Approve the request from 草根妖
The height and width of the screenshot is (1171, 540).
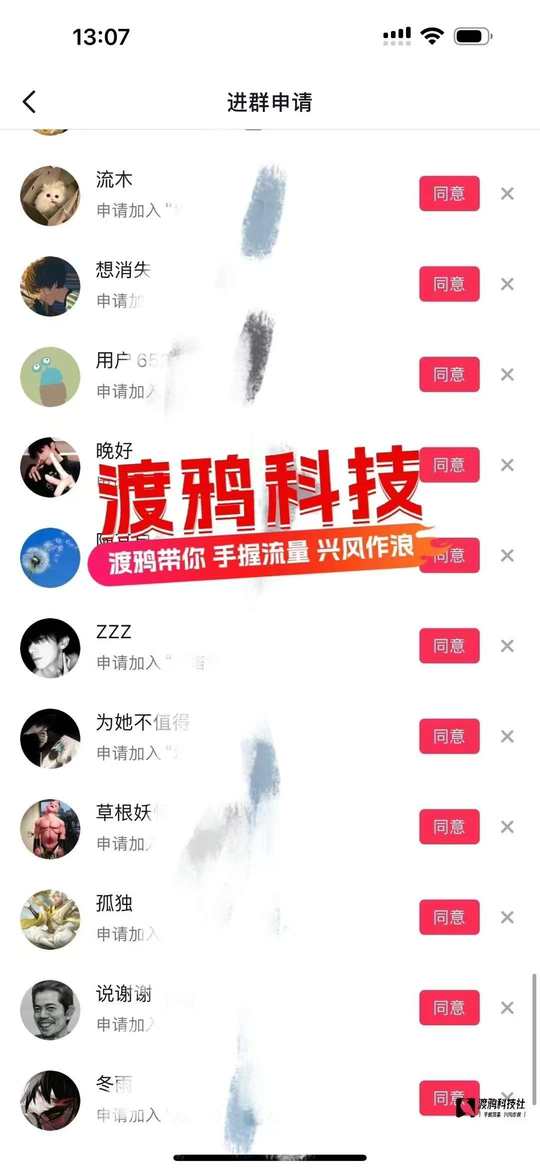(449, 826)
